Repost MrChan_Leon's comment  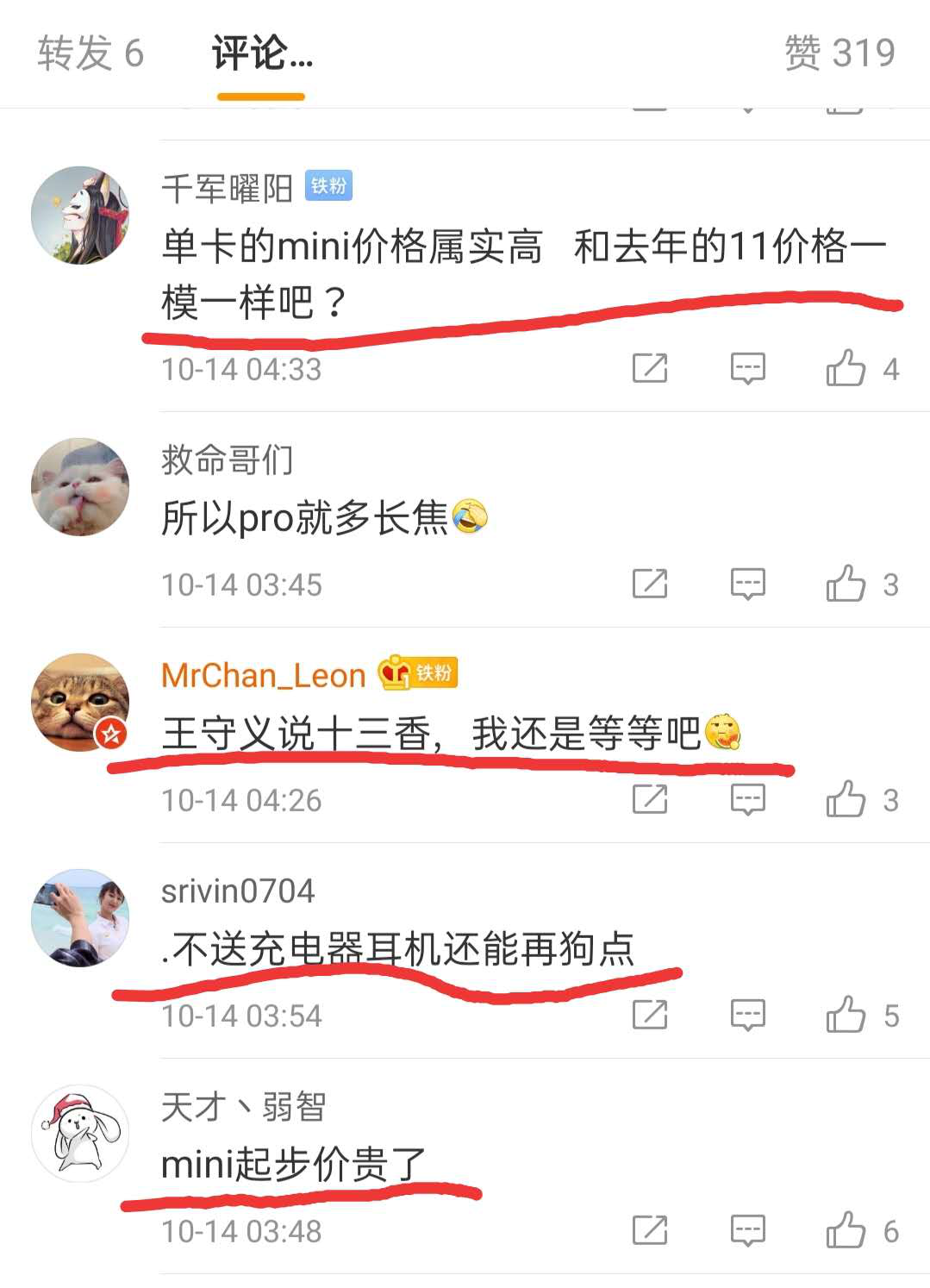pyautogui.click(x=650, y=799)
